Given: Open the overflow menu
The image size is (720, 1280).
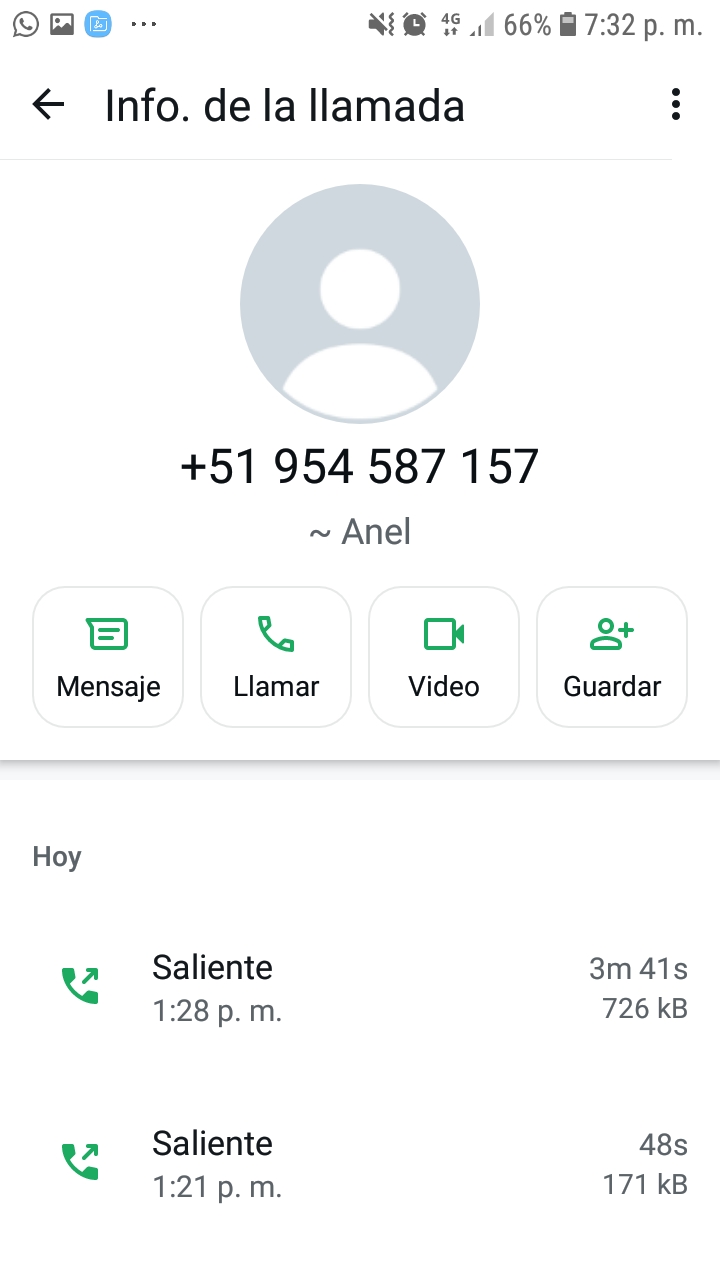Looking at the screenshot, I should tap(676, 104).
